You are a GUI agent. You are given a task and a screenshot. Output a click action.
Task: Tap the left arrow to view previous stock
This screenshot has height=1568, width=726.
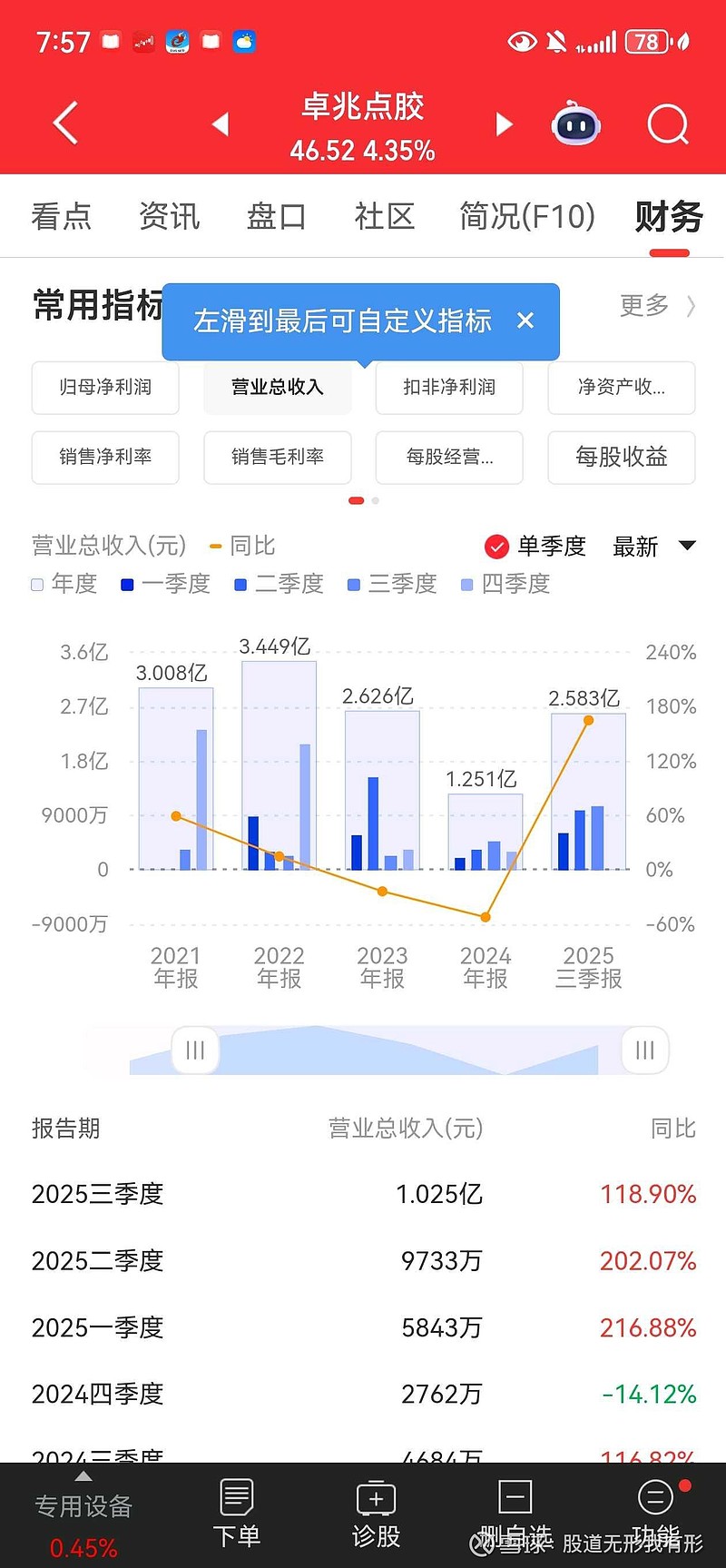pyautogui.click(x=221, y=124)
